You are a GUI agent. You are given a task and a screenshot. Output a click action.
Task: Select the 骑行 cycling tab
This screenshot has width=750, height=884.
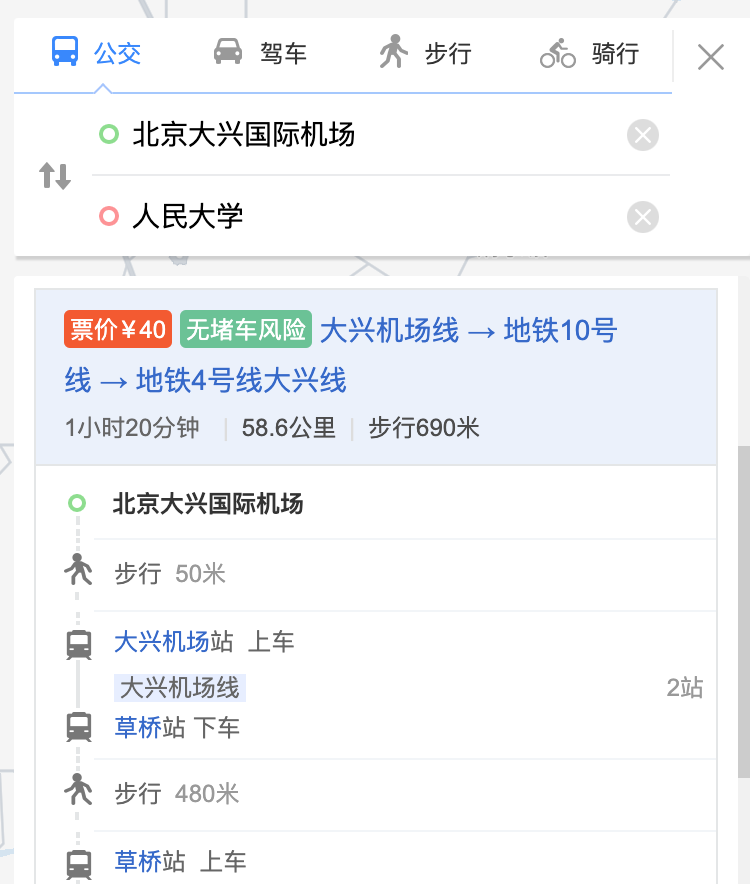click(x=589, y=52)
